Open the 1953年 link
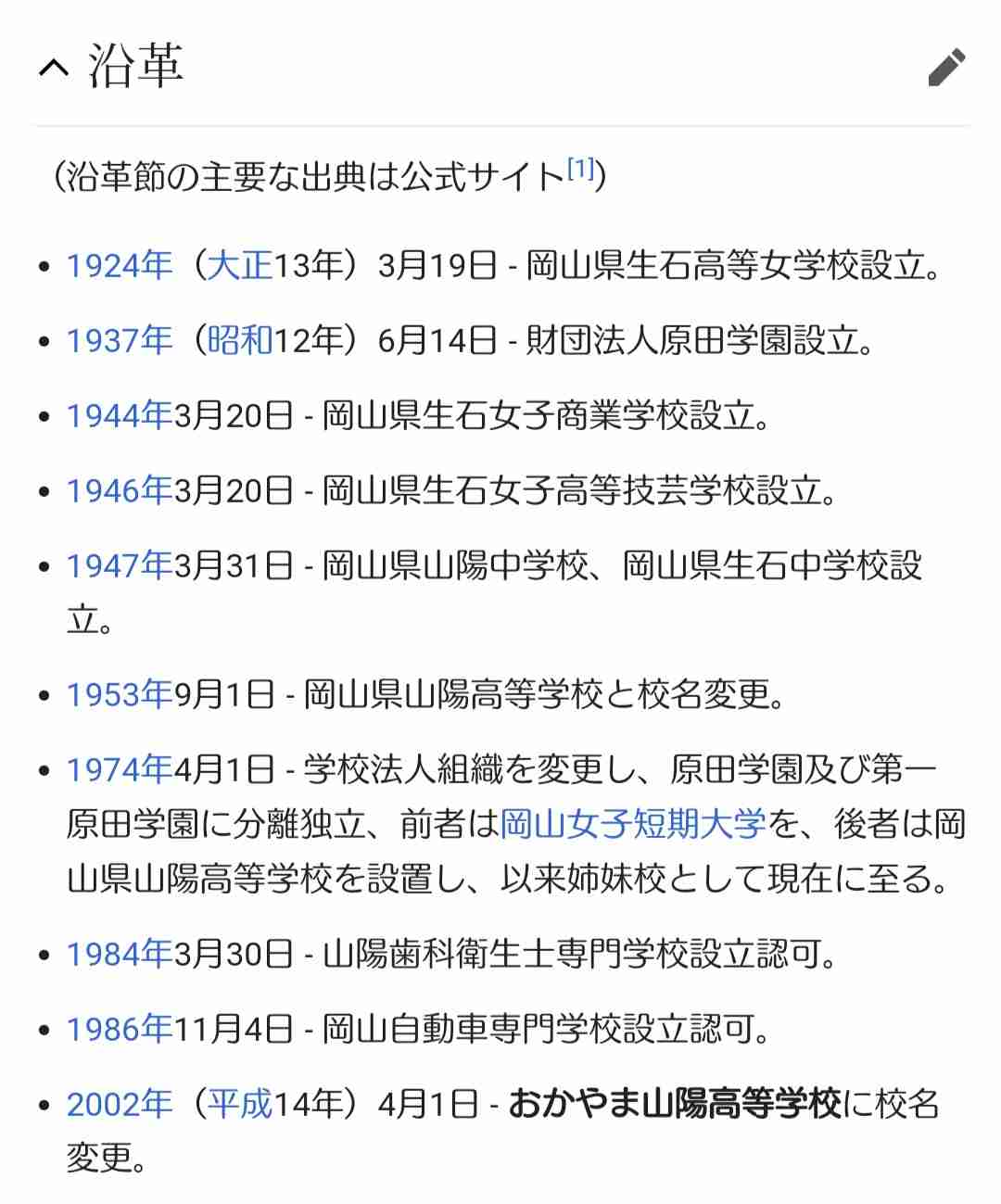The height and width of the screenshot is (1204, 1001). coord(119,694)
